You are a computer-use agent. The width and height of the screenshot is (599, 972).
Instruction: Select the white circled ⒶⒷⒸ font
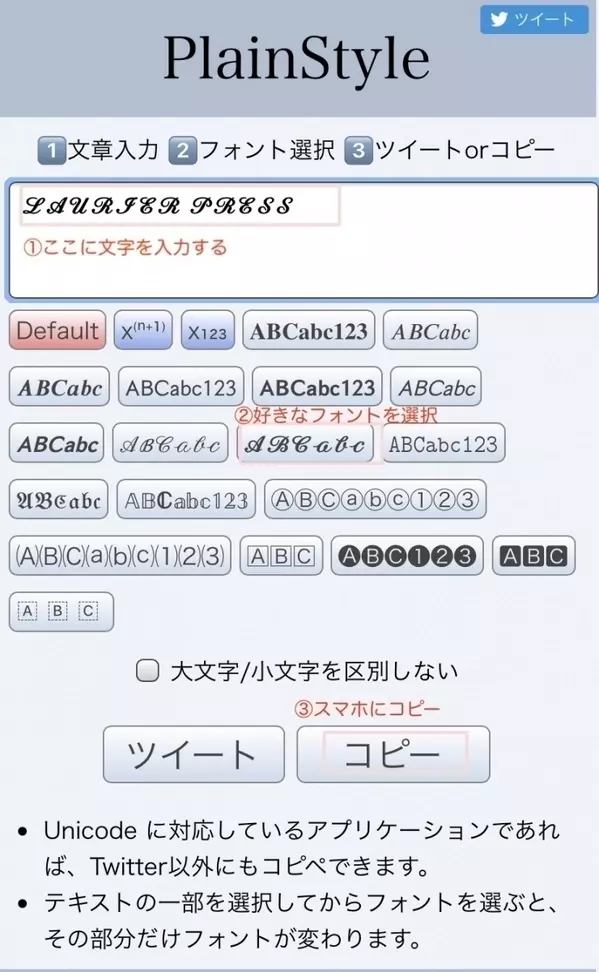click(x=375, y=500)
